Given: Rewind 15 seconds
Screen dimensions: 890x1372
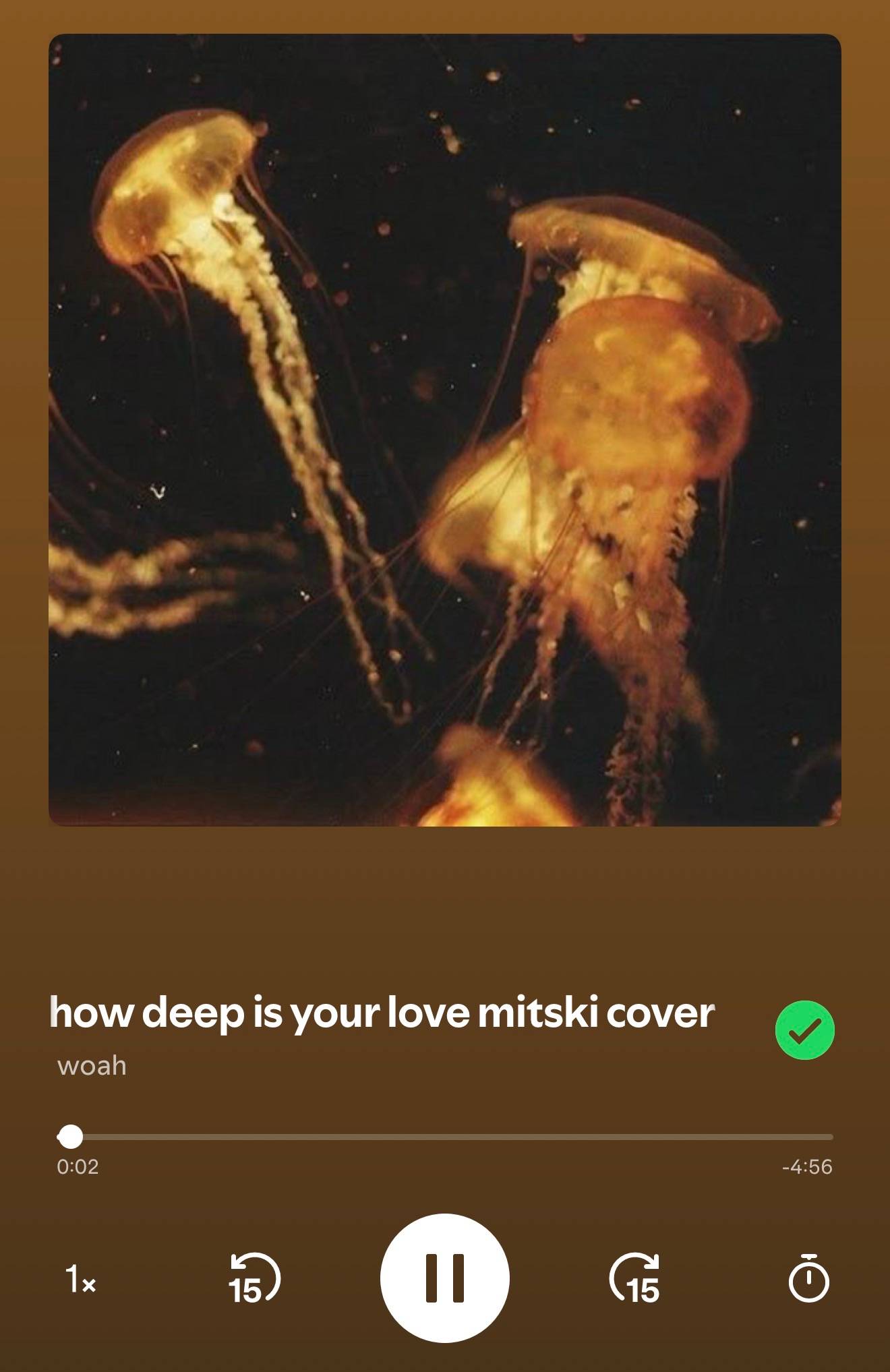Looking at the screenshot, I should click(254, 1278).
